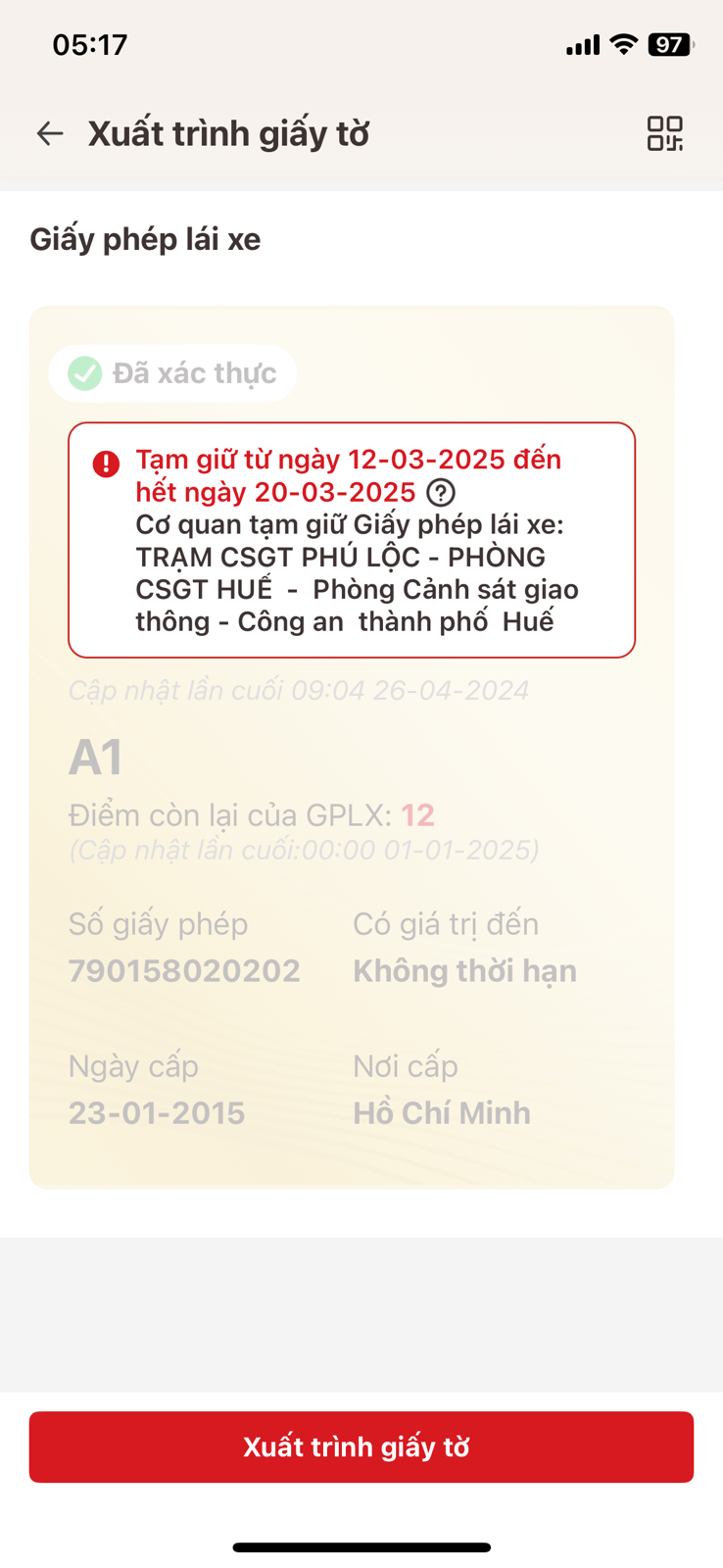Screen dimensions: 723x1568
Task: Tap the help icon beside suspension dates
Action: [x=441, y=492]
